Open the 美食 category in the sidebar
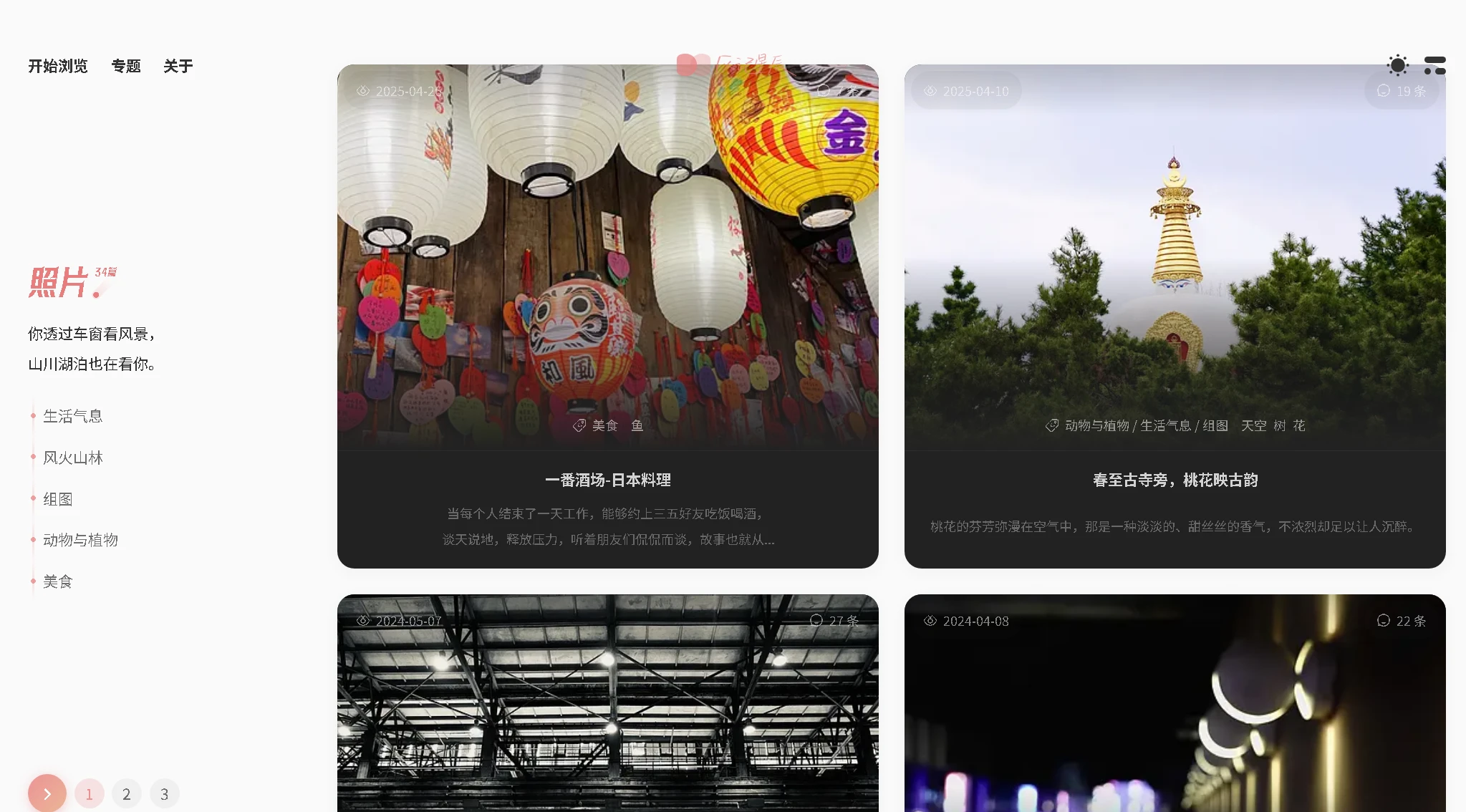The width and height of the screenshot is (1466, 812). click(57, 581)
